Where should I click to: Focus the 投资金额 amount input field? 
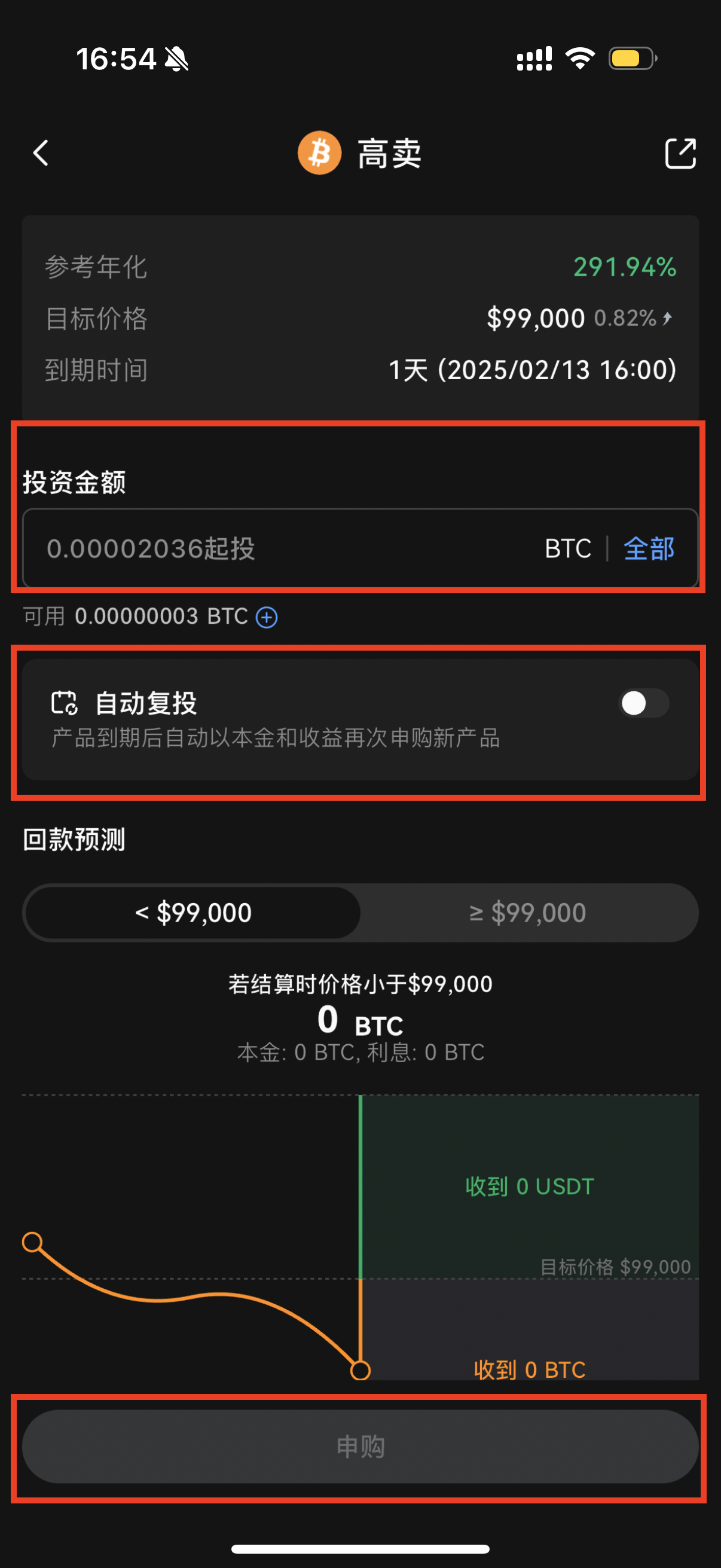pos(274,548)
